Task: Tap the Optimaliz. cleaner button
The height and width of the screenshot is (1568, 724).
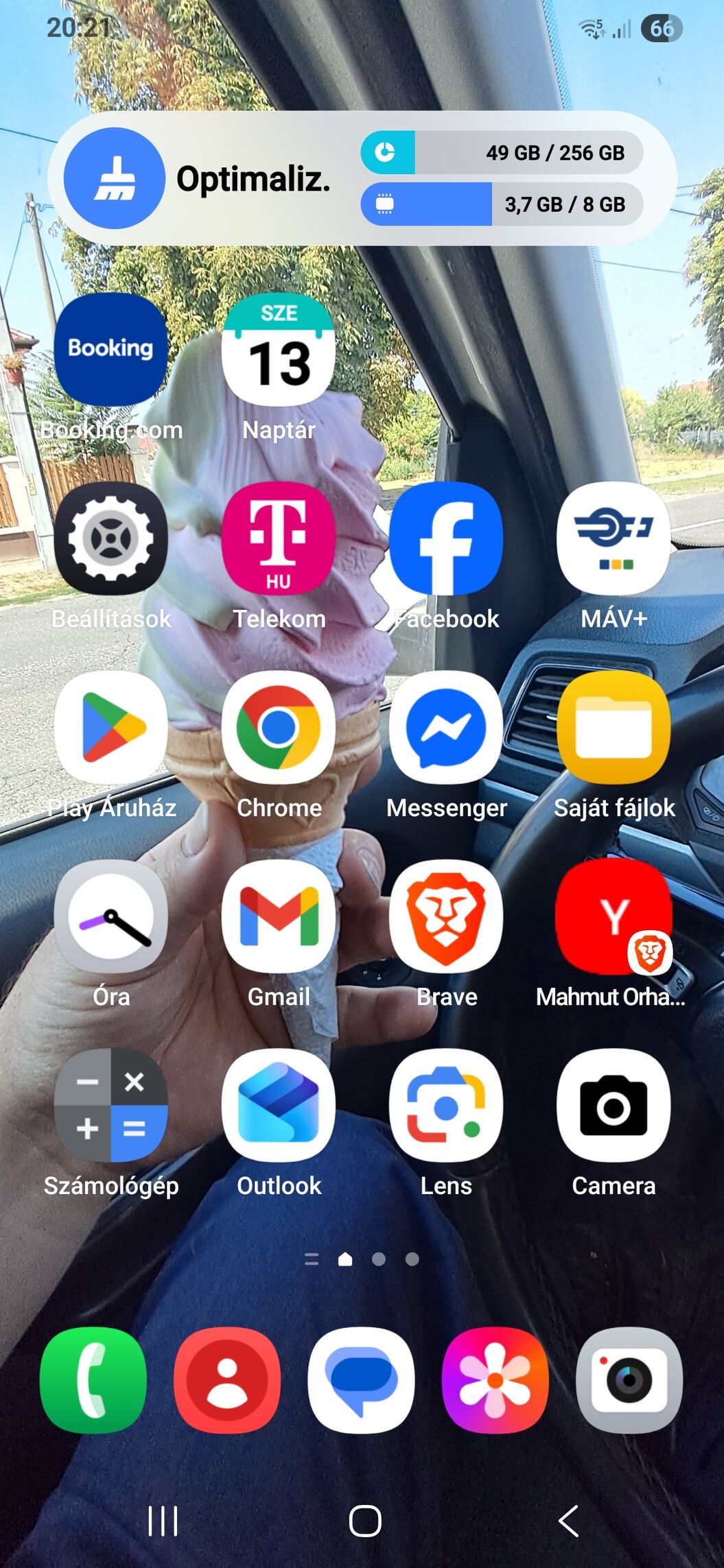Action: 115,178
